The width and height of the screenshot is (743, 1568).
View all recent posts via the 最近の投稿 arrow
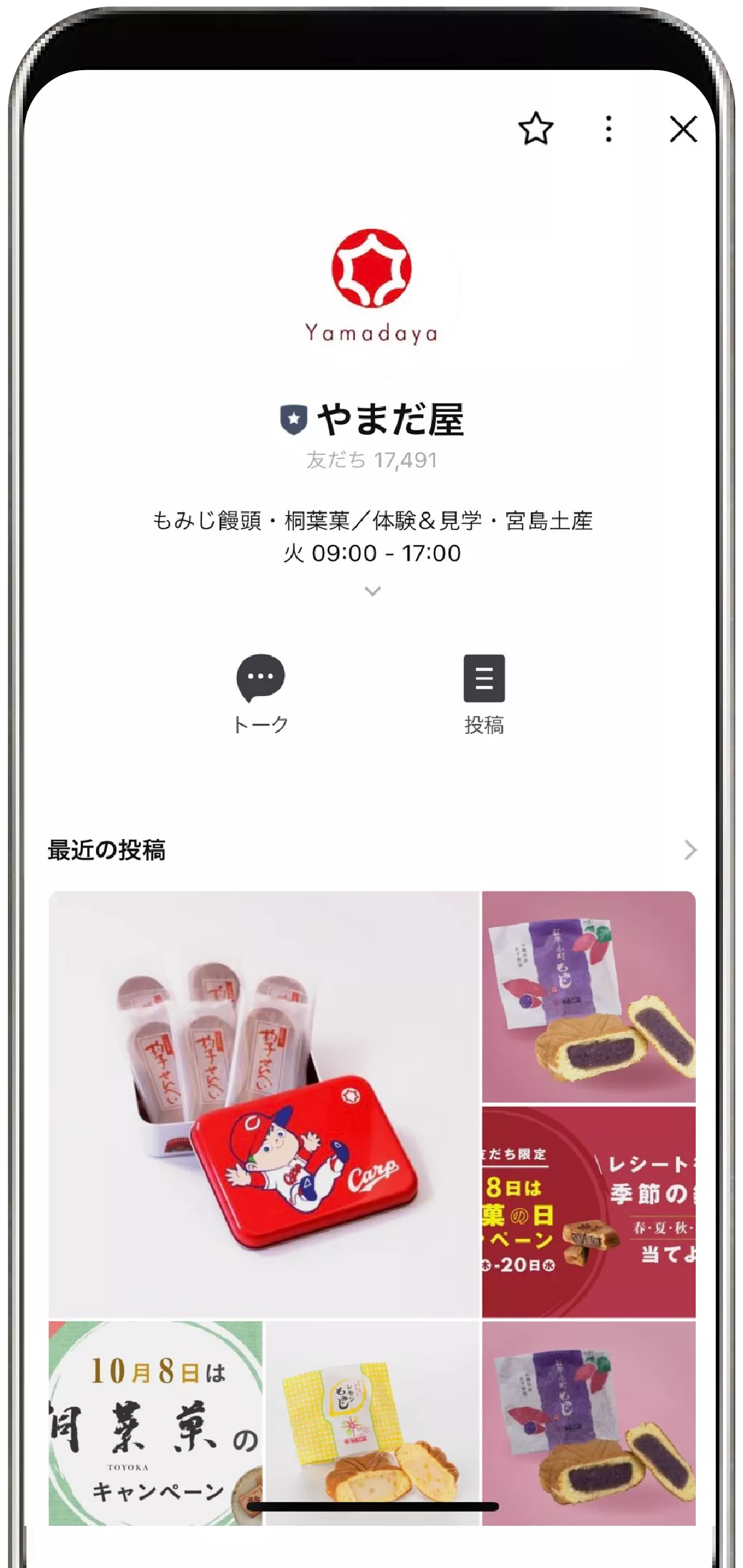pyautogui.click(x=689, y=850)
